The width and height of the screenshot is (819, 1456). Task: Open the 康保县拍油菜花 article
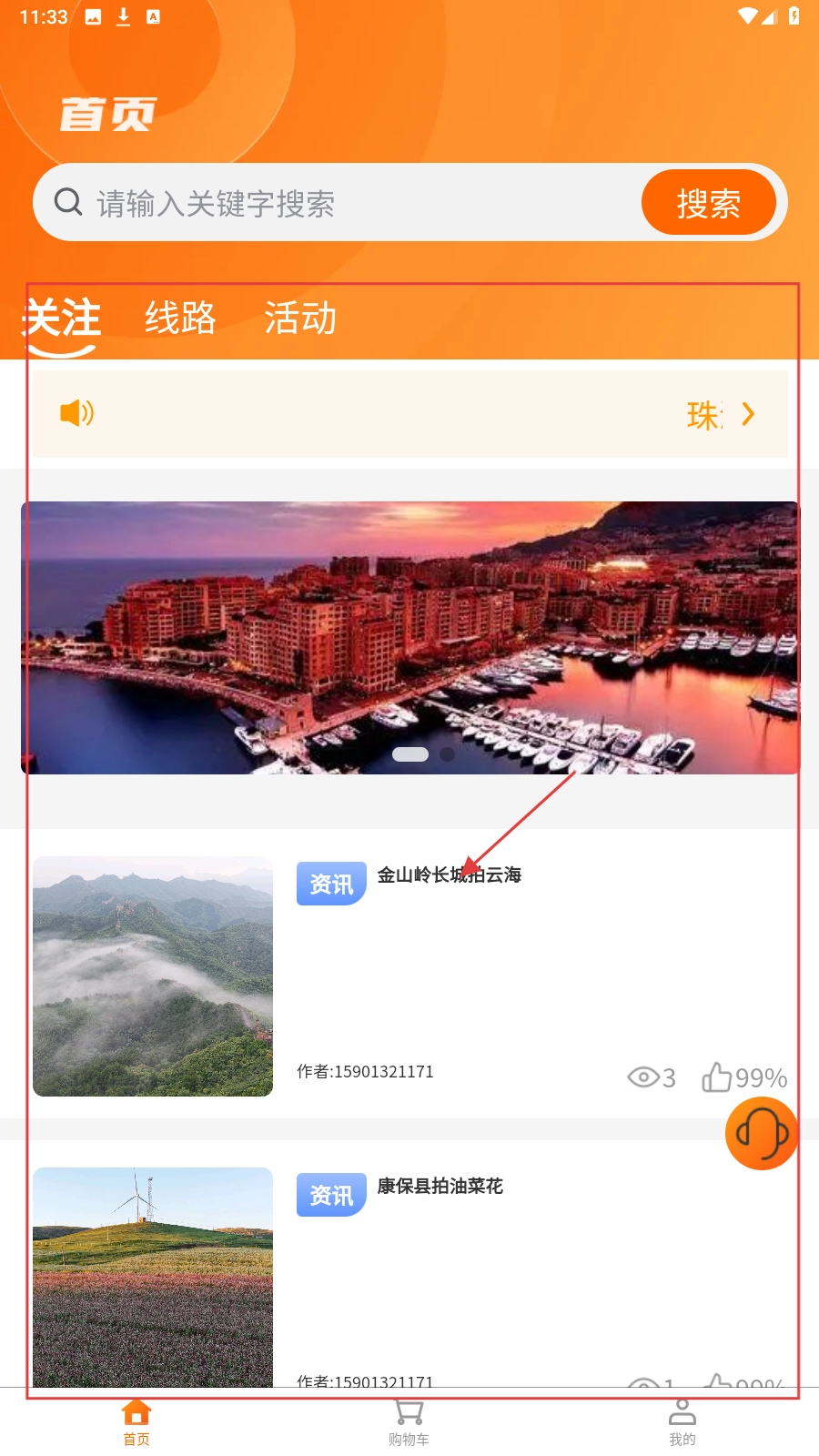click(440, 1187)
